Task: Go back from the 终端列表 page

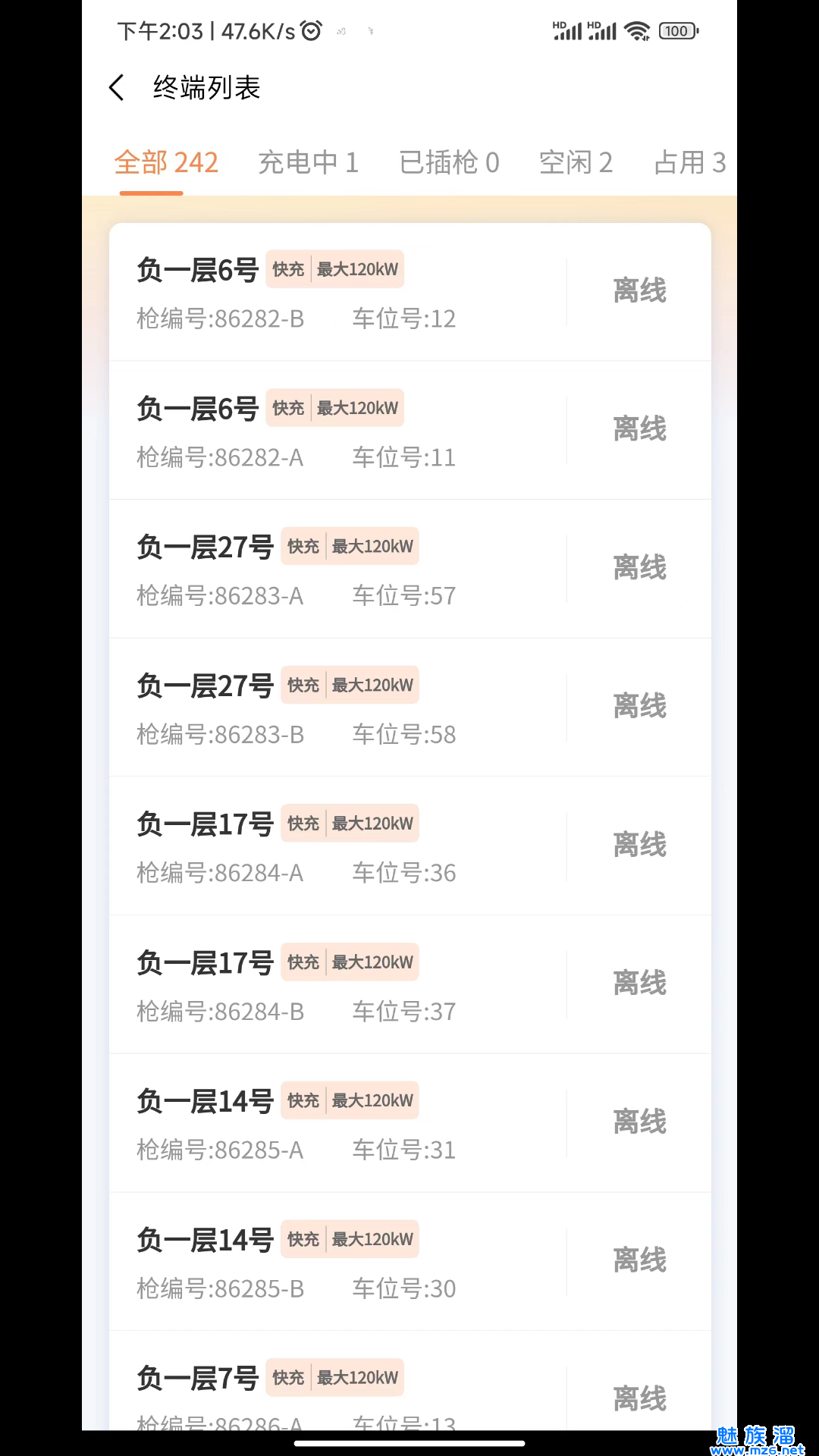Action: tap(117, 88)
